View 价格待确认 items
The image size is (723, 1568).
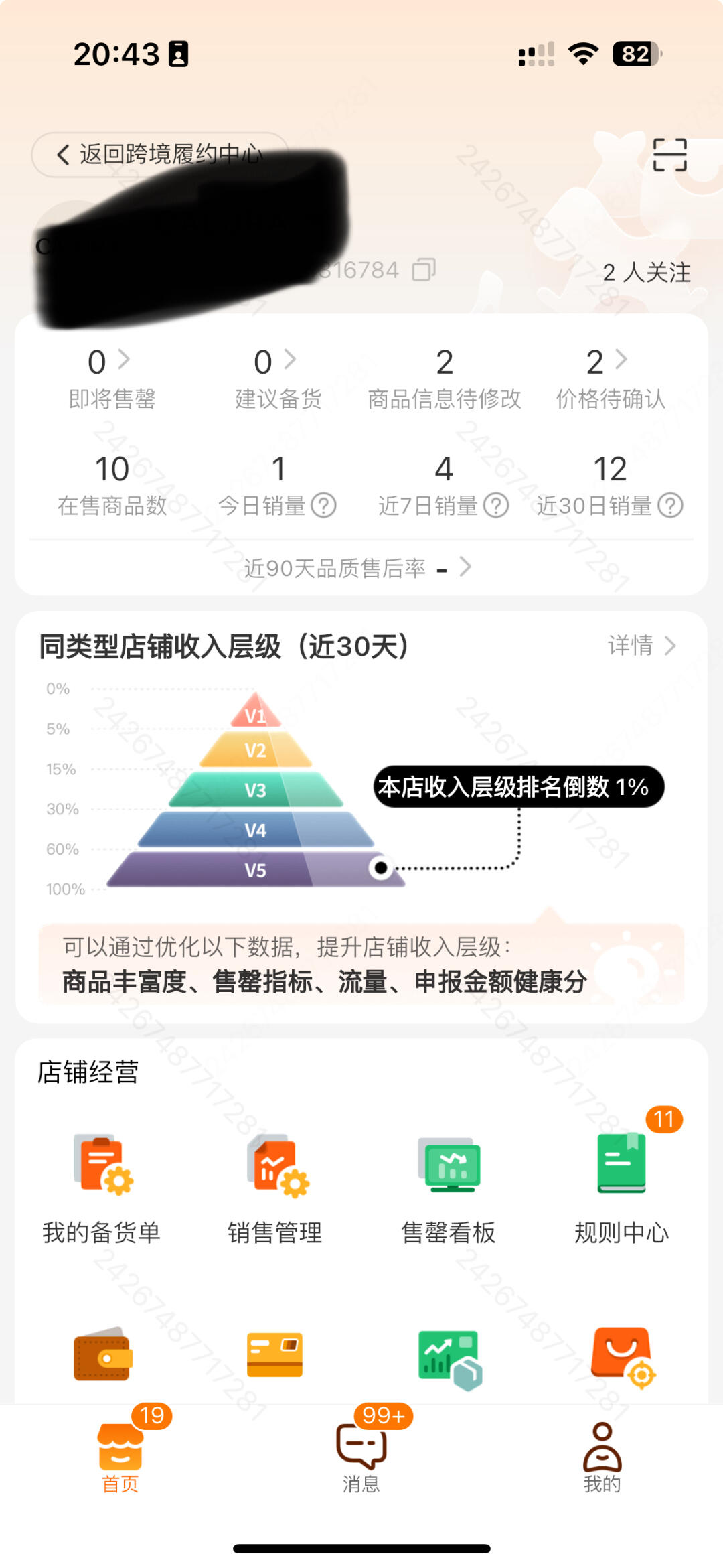609,376
